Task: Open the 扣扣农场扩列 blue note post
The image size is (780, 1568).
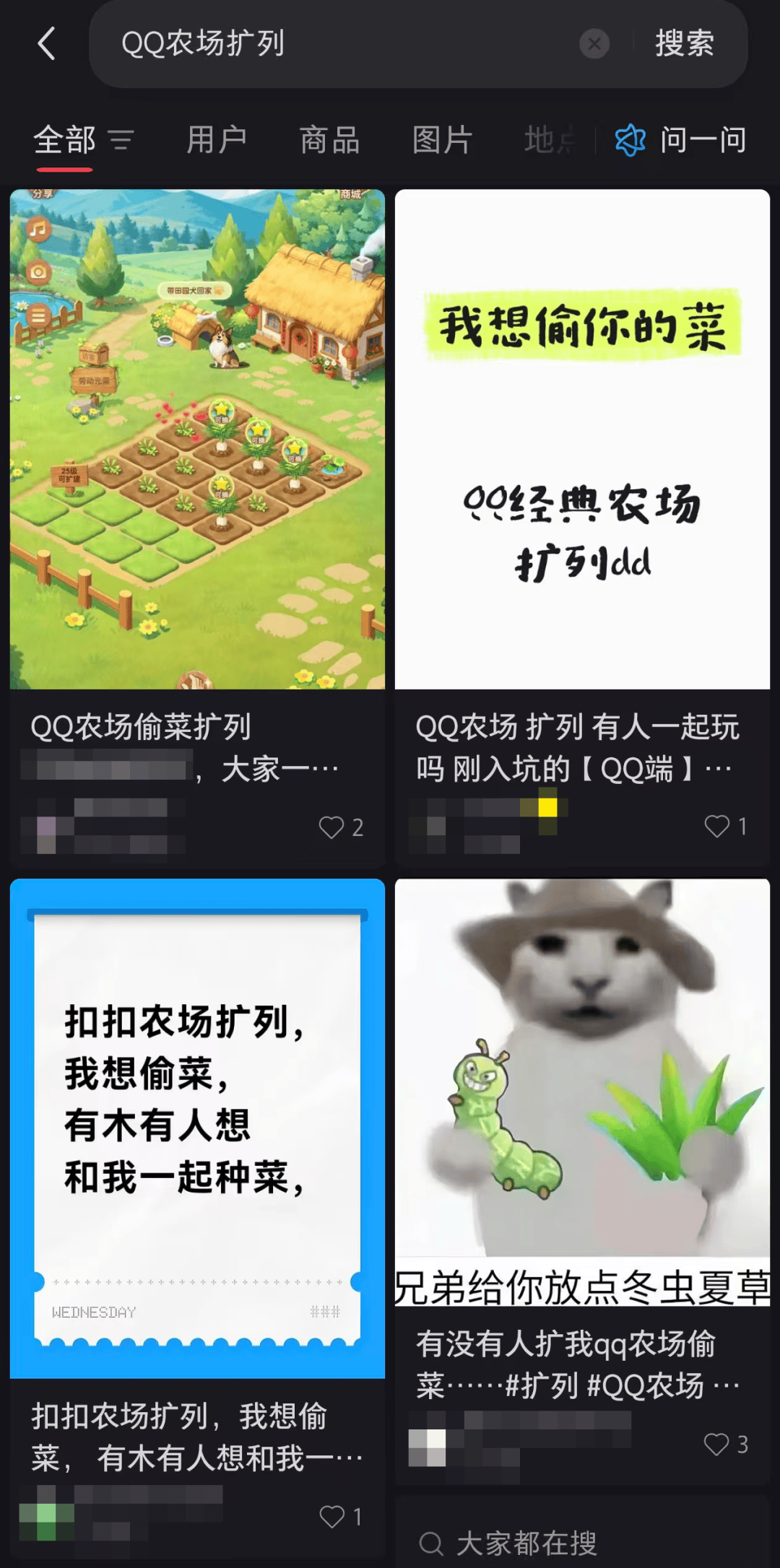Action: click(197, 1128)
